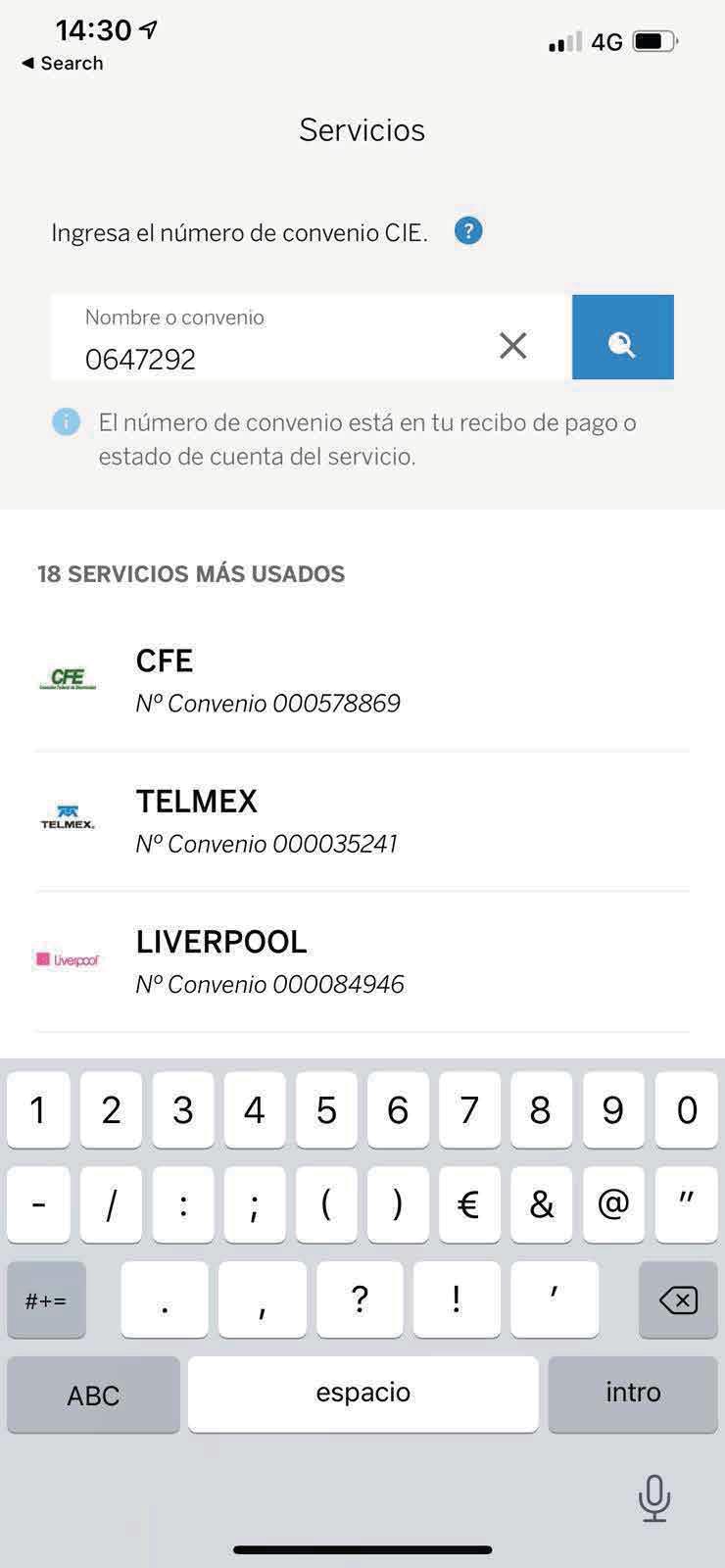Tap the blue search magnifier button
Image resolution: width=725 pixels, height=1568 pixels.
pyautogui.click(x=622, y=338)
